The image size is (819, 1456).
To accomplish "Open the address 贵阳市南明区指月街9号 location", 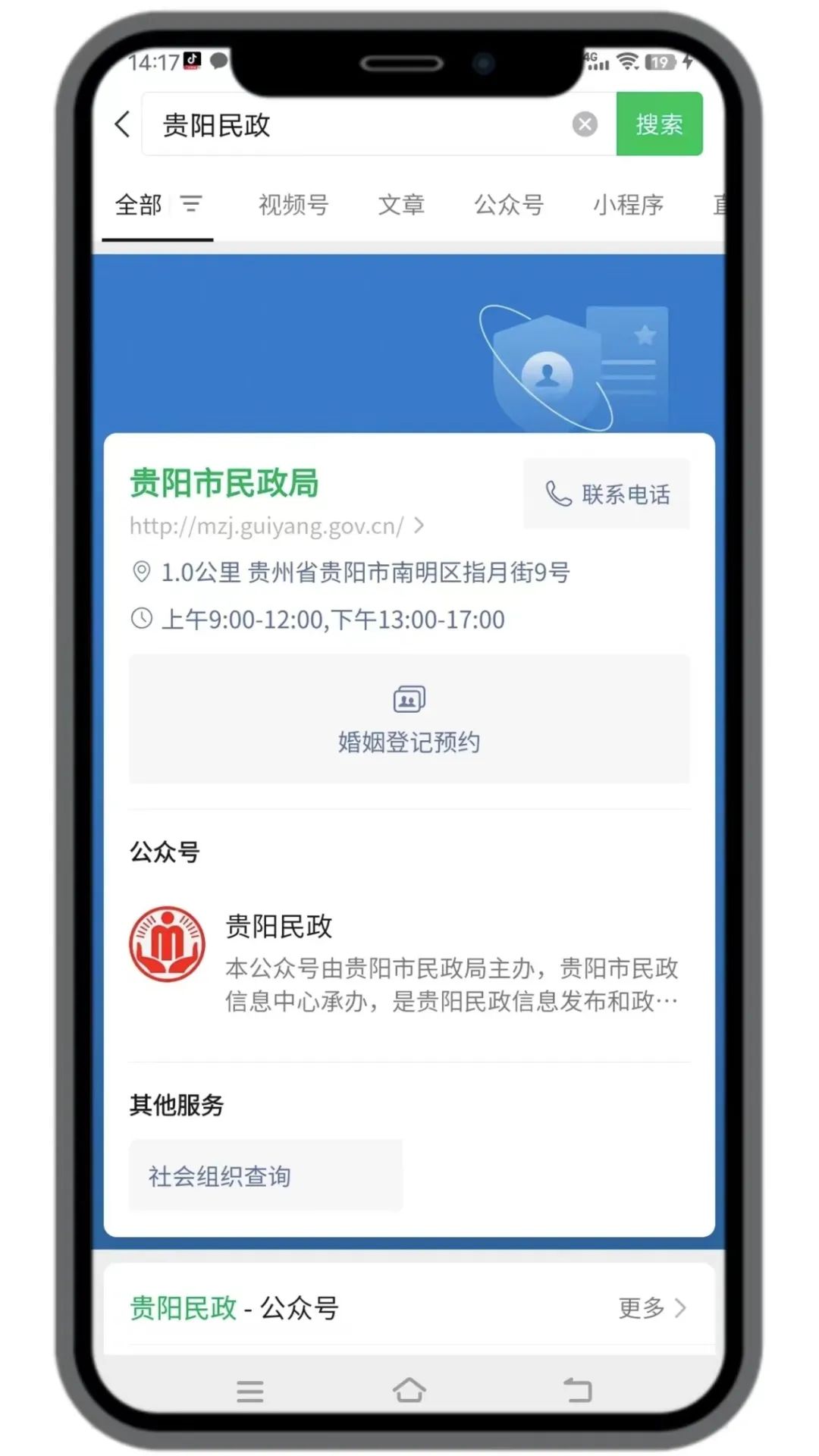I will pyautogui.click(x=364, y=573).
